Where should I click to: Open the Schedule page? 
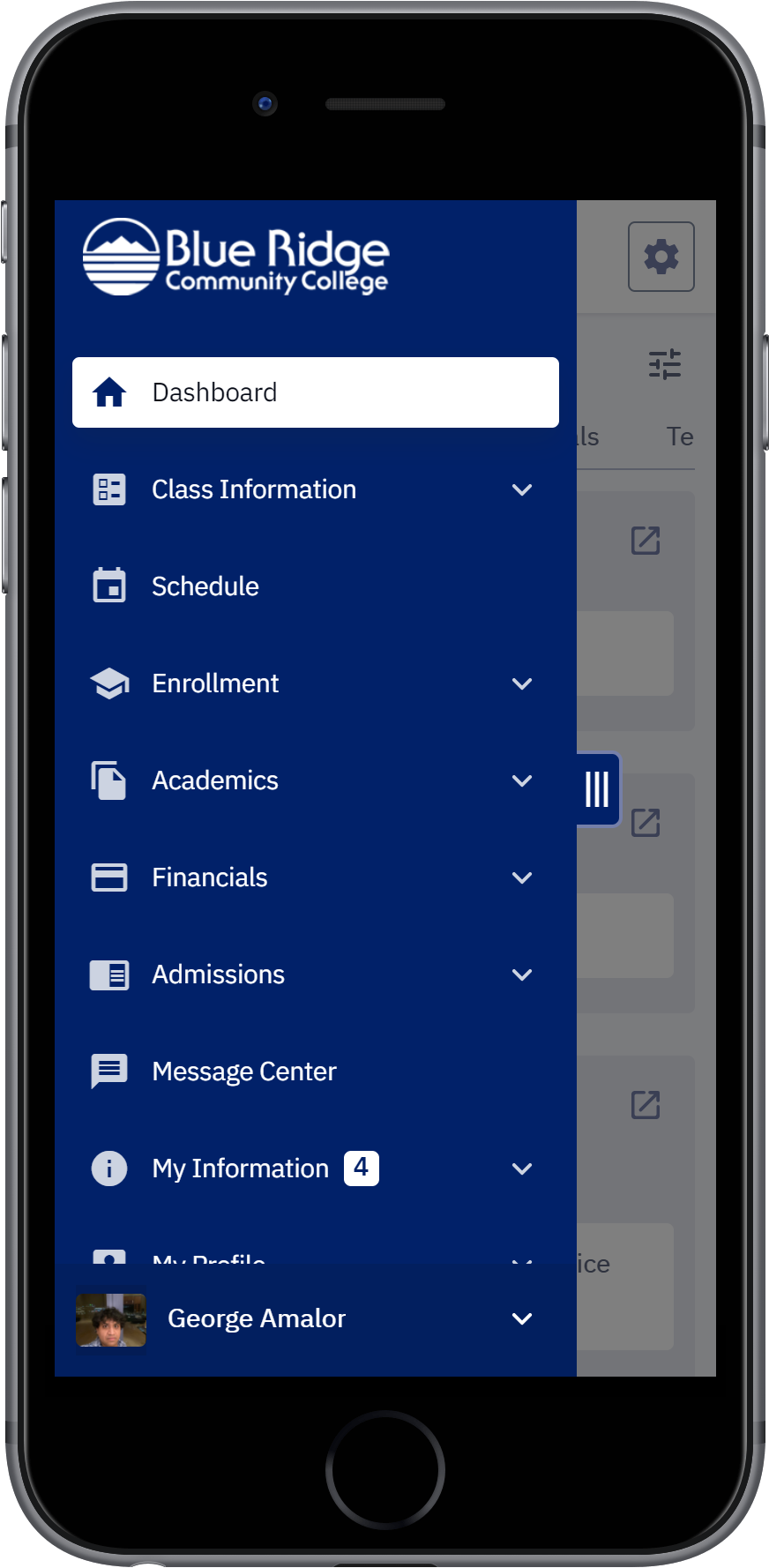tap(315, 586)
